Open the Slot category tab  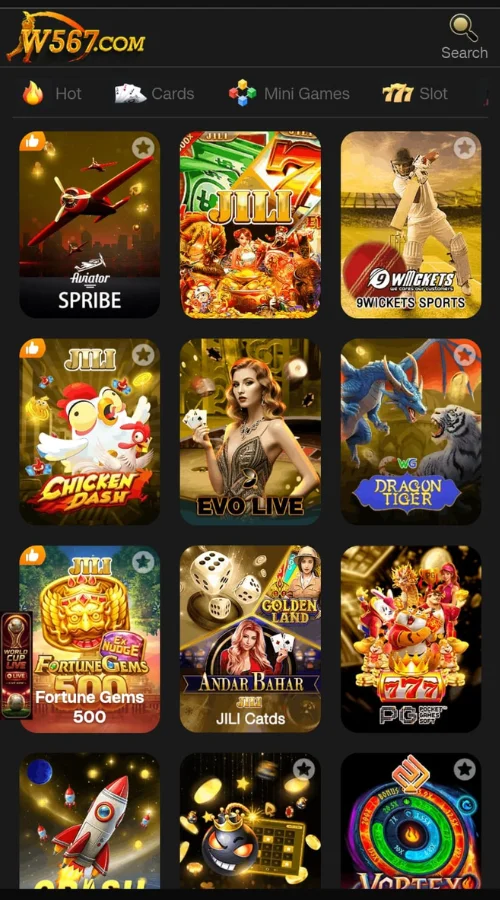coord(415,94)
